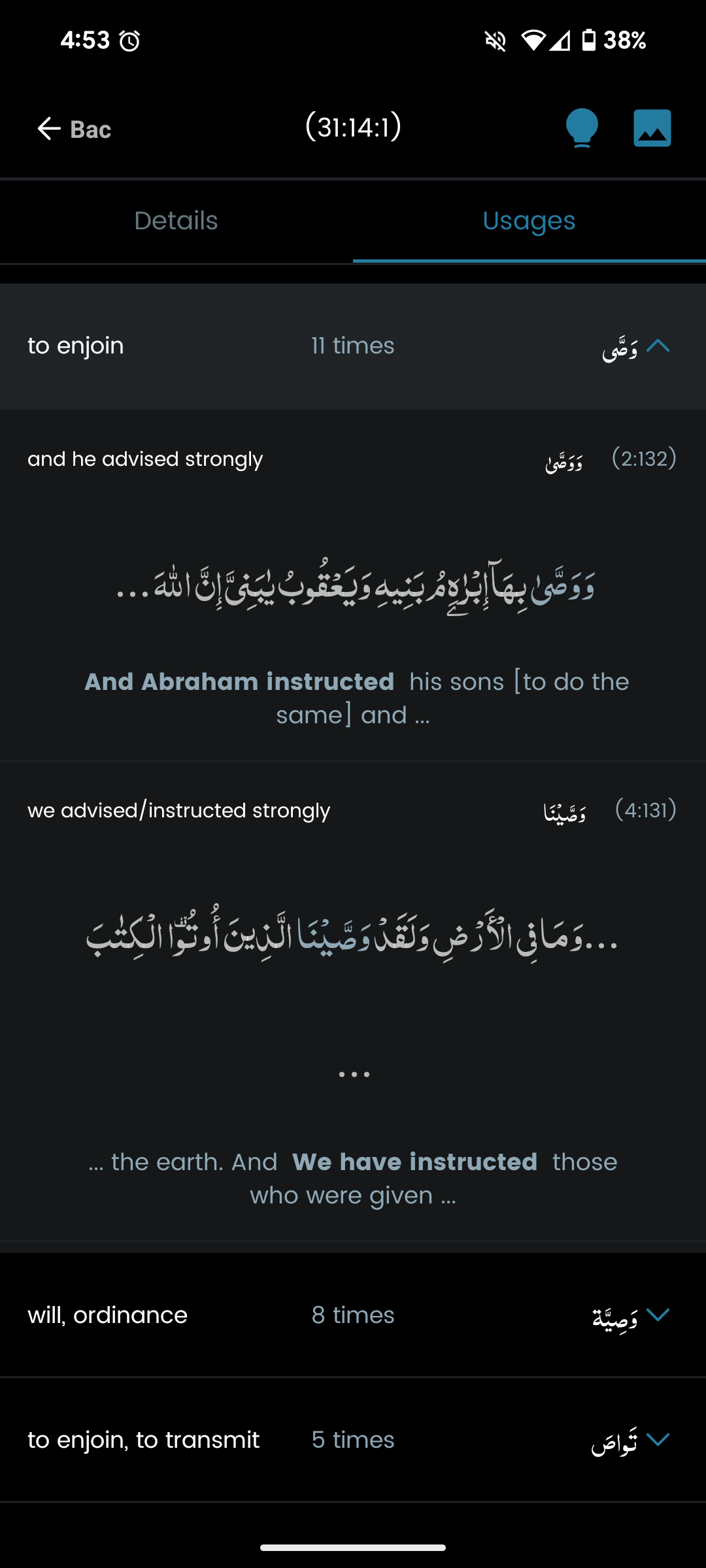The height and width of the screenshot is (1568, 706).
Task: Expand the "will, ordinance" 8 times section
Action: (353, 1315)
